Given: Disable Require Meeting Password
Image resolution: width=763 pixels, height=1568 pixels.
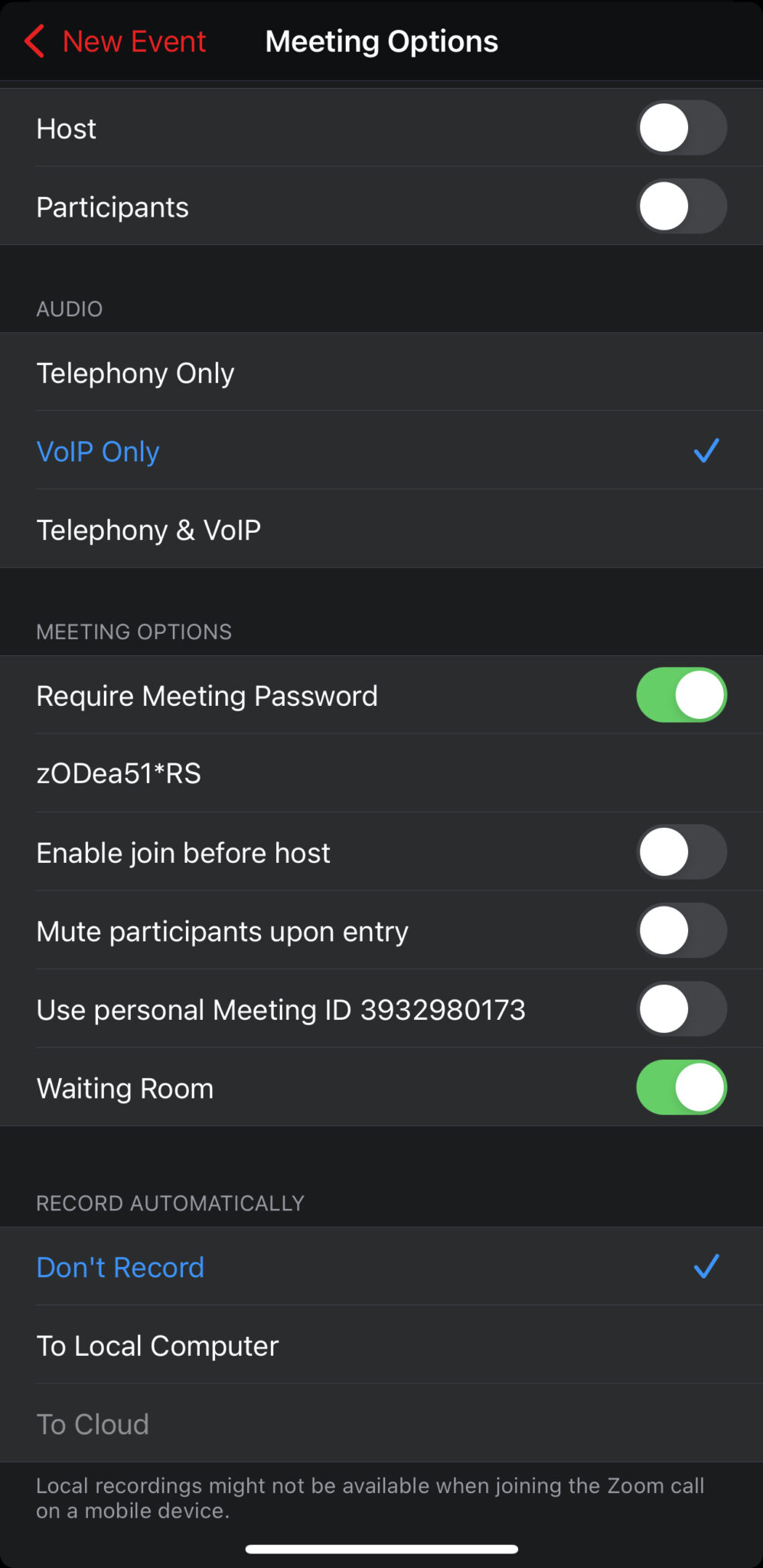Looking at the screenshot, I should [681, 695].
